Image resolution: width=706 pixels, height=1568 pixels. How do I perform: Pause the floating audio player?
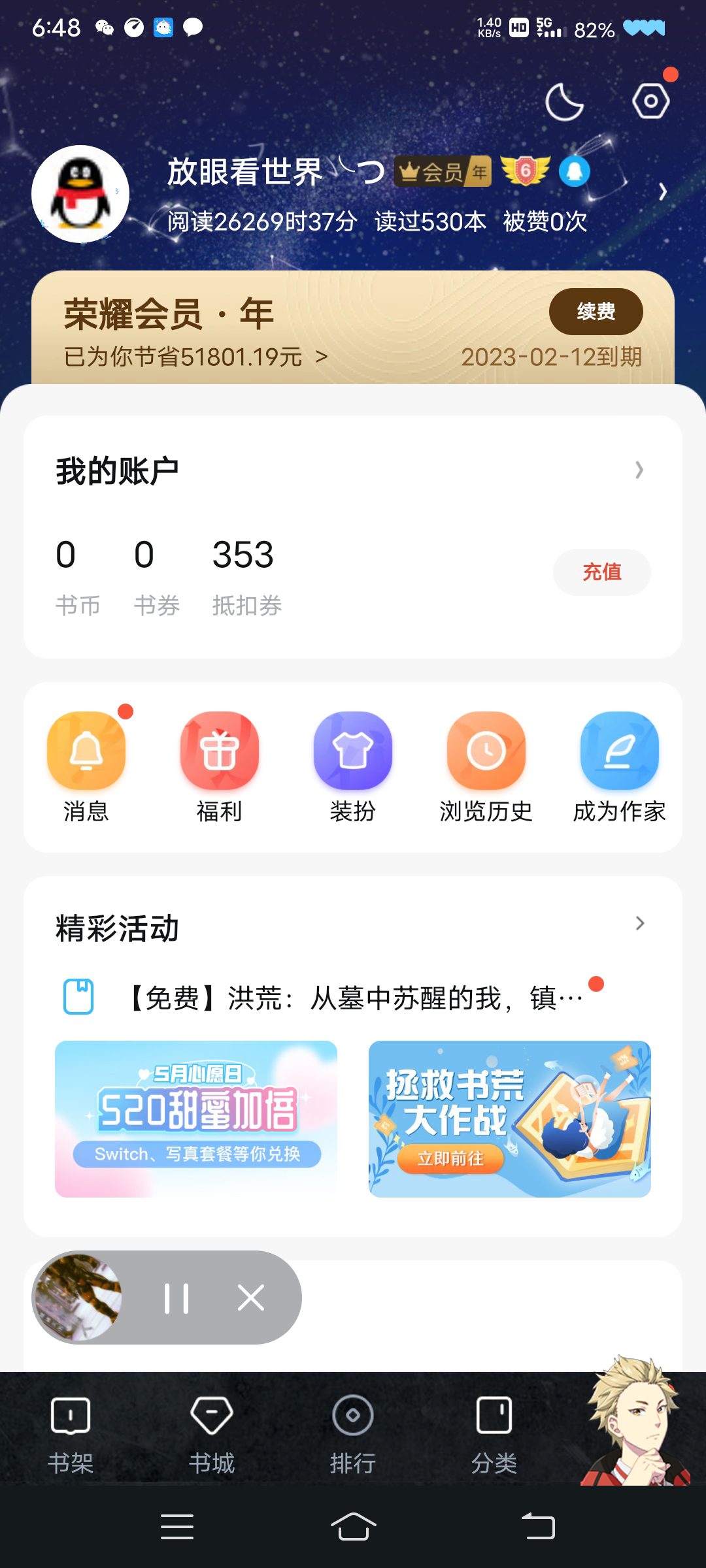pos(176,1298)
